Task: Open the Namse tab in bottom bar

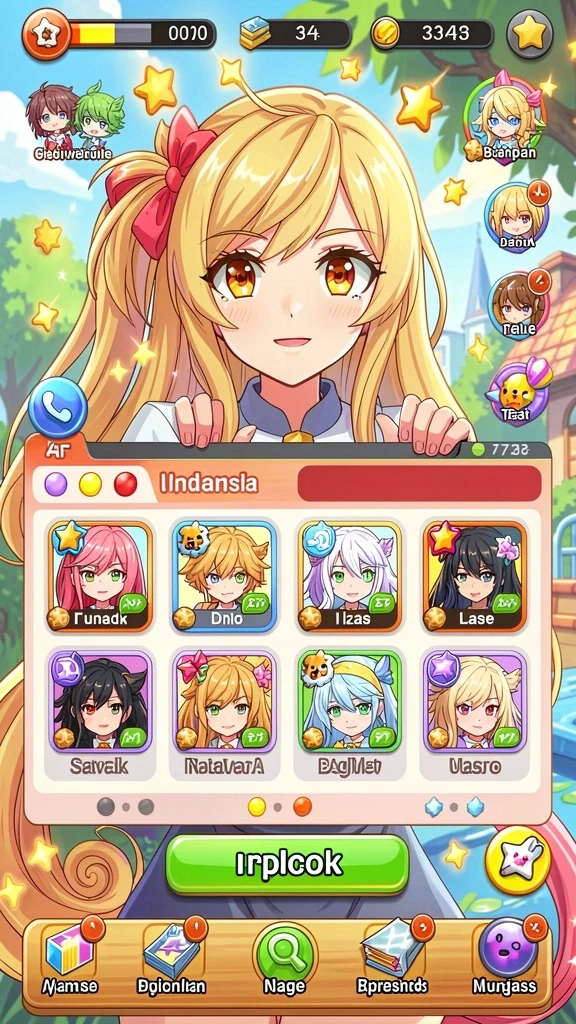Action: [69, 959]
